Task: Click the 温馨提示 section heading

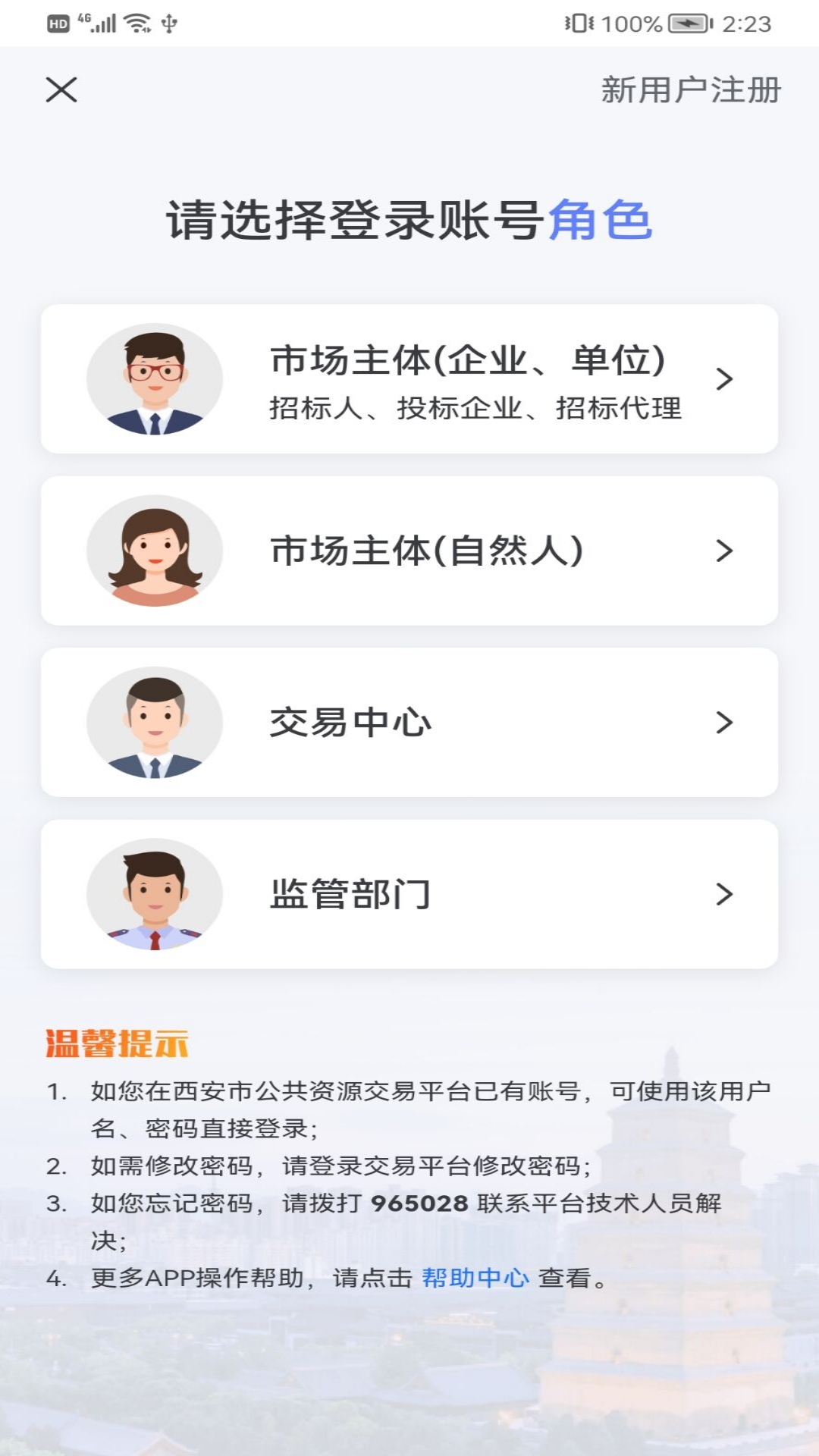Action: [118, 1044]
